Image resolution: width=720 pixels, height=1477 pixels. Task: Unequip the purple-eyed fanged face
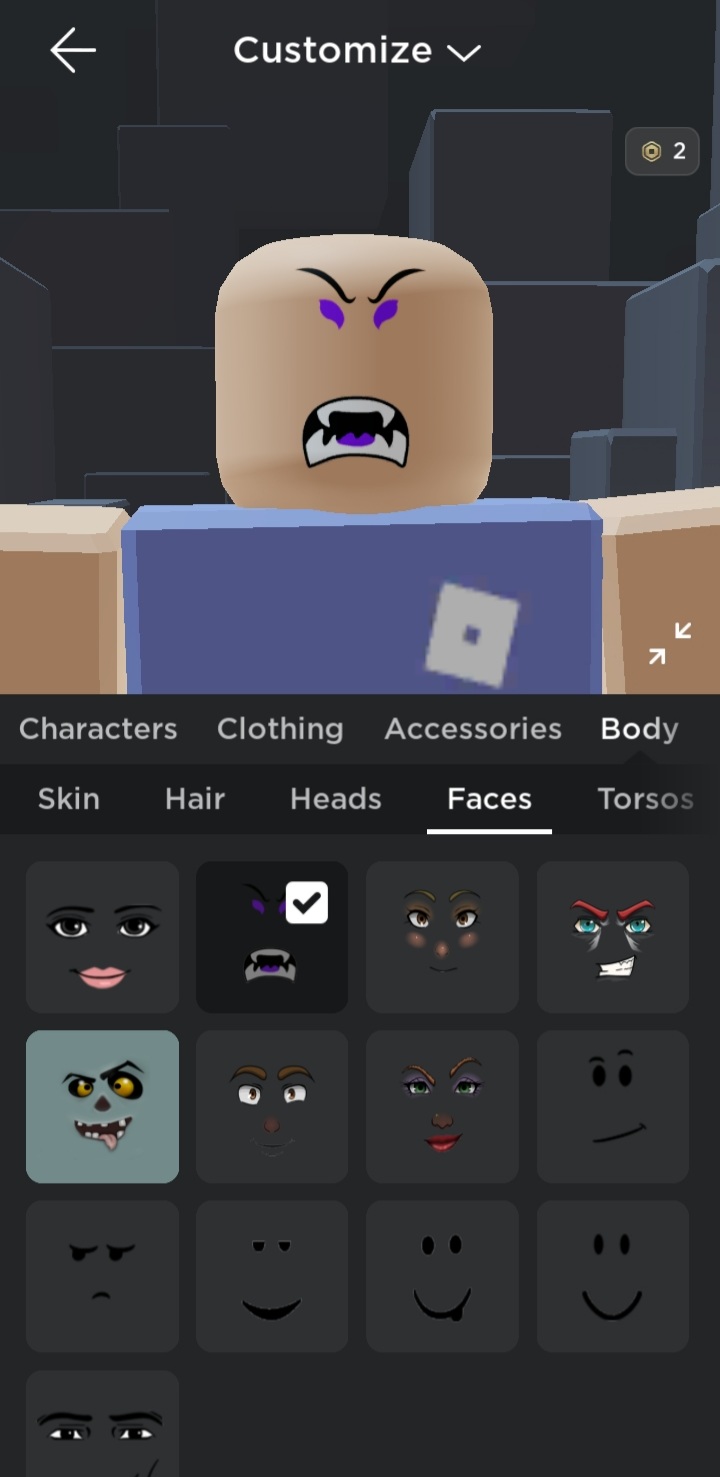click(x=272, y=937)
